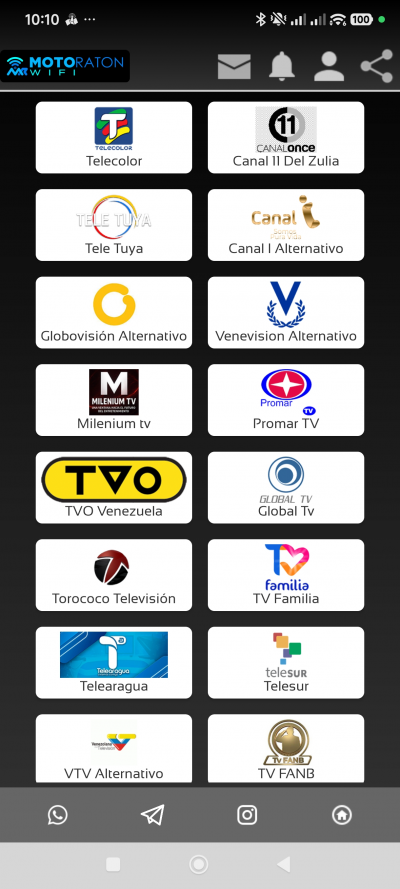Watch Promar TV
The height and width of the screenshot is (889, 400).
click(x=286, y=400)
